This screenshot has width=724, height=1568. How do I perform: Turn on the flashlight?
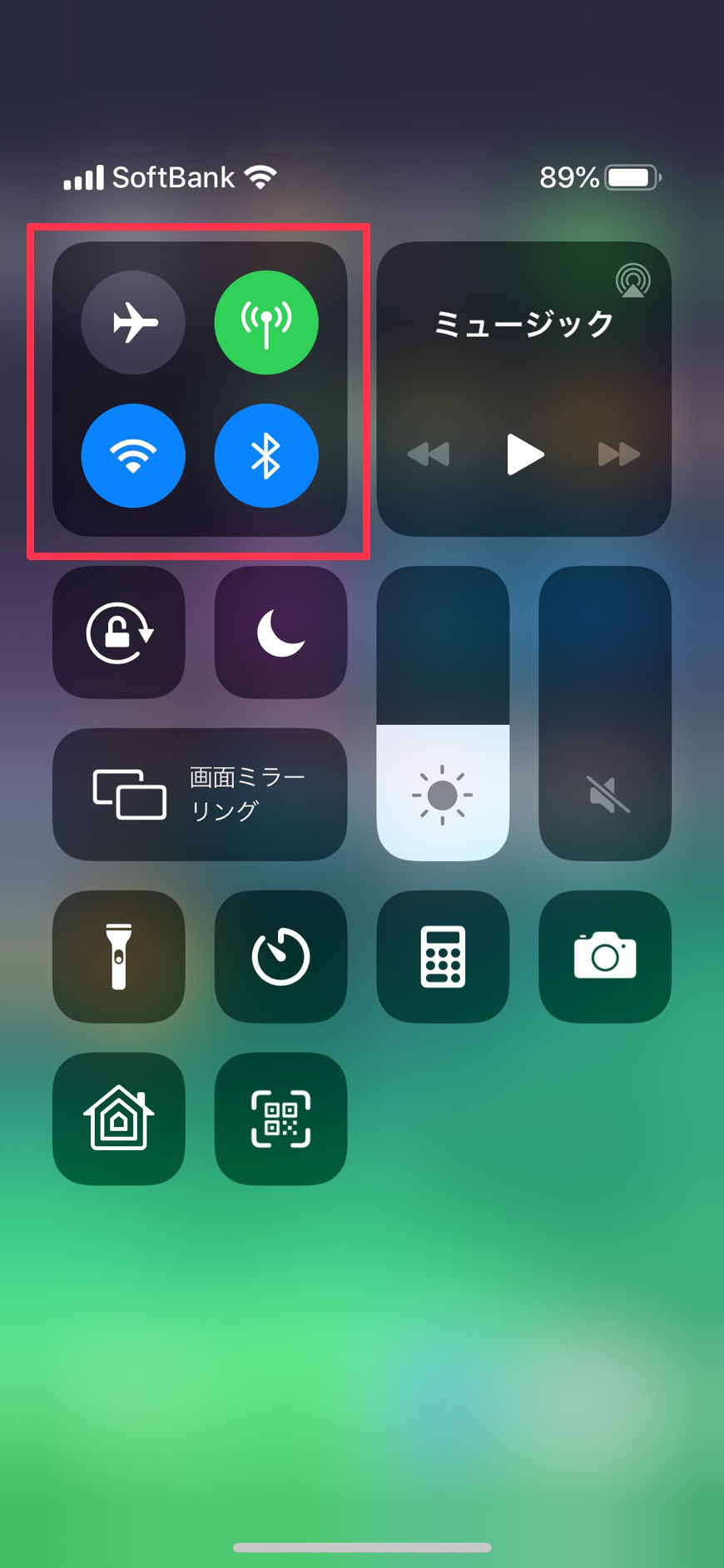[119, 956]
